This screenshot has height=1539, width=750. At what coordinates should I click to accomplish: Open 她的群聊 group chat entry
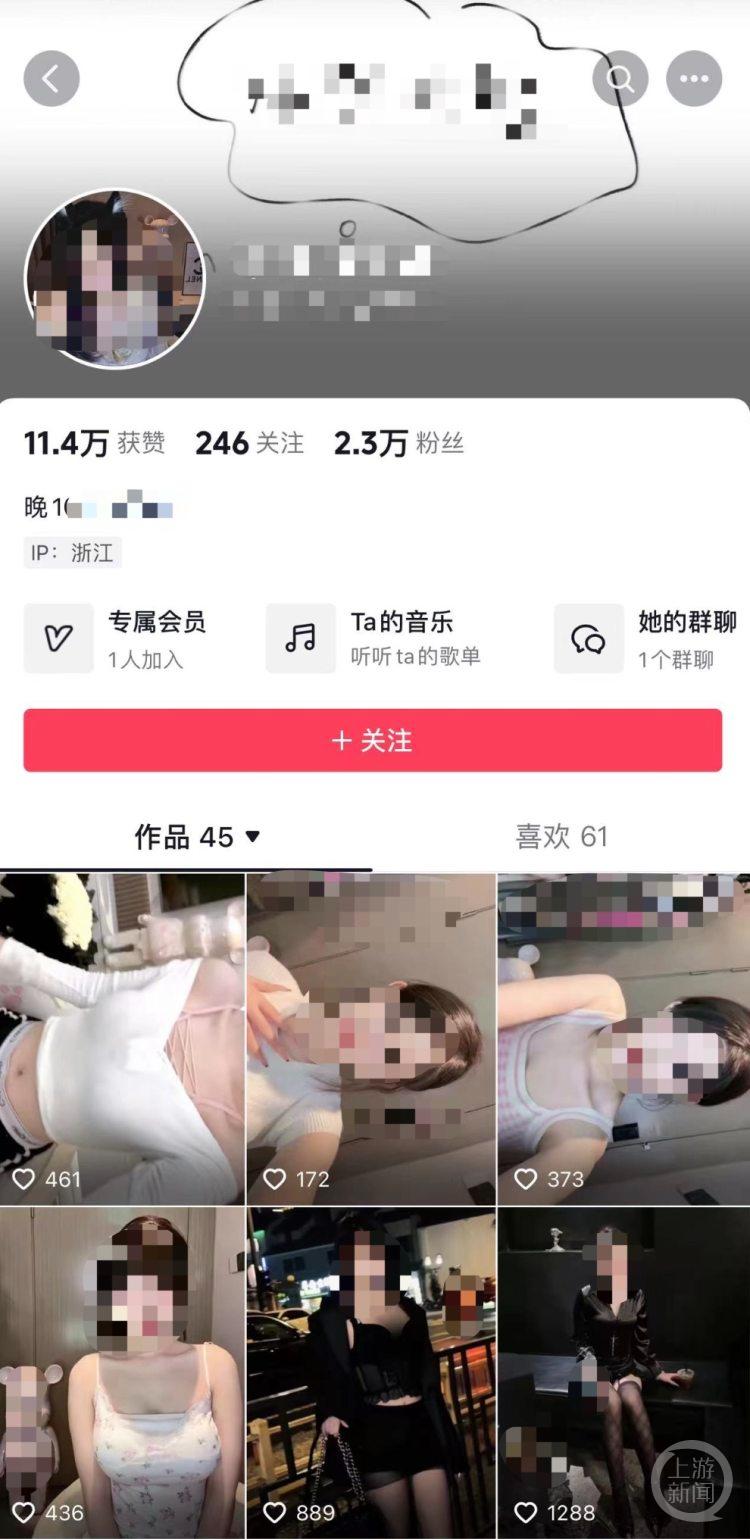click(646, 638)
